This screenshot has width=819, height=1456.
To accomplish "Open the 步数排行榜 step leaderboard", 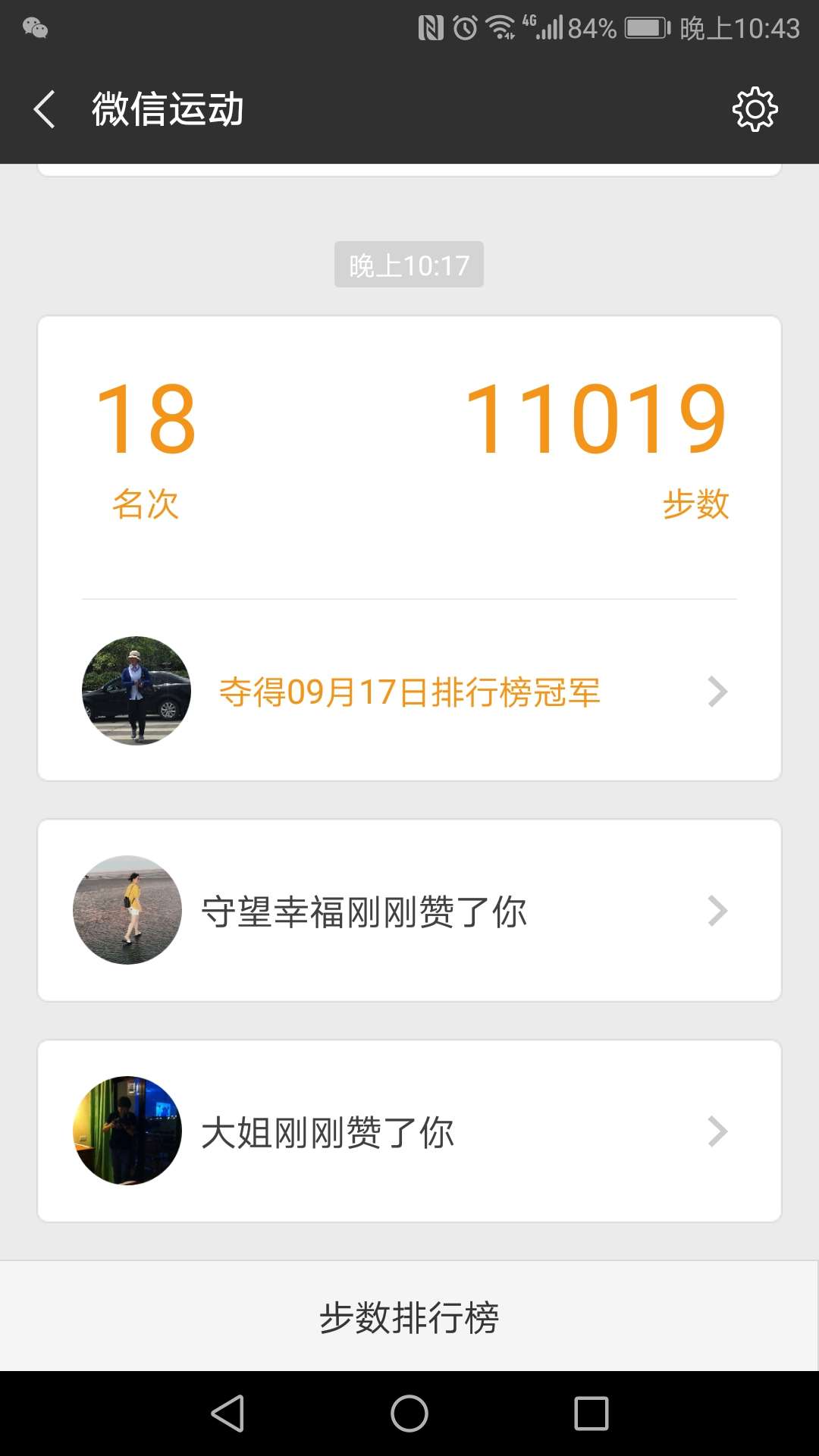I will [409, 1317].
